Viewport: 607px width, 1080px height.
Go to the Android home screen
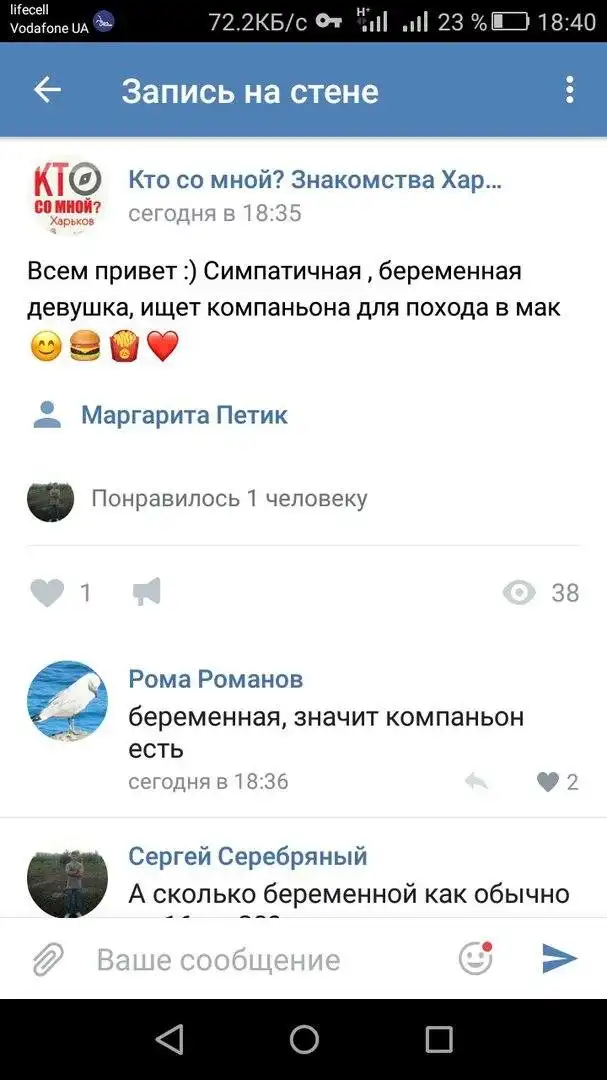(304, 1040)
